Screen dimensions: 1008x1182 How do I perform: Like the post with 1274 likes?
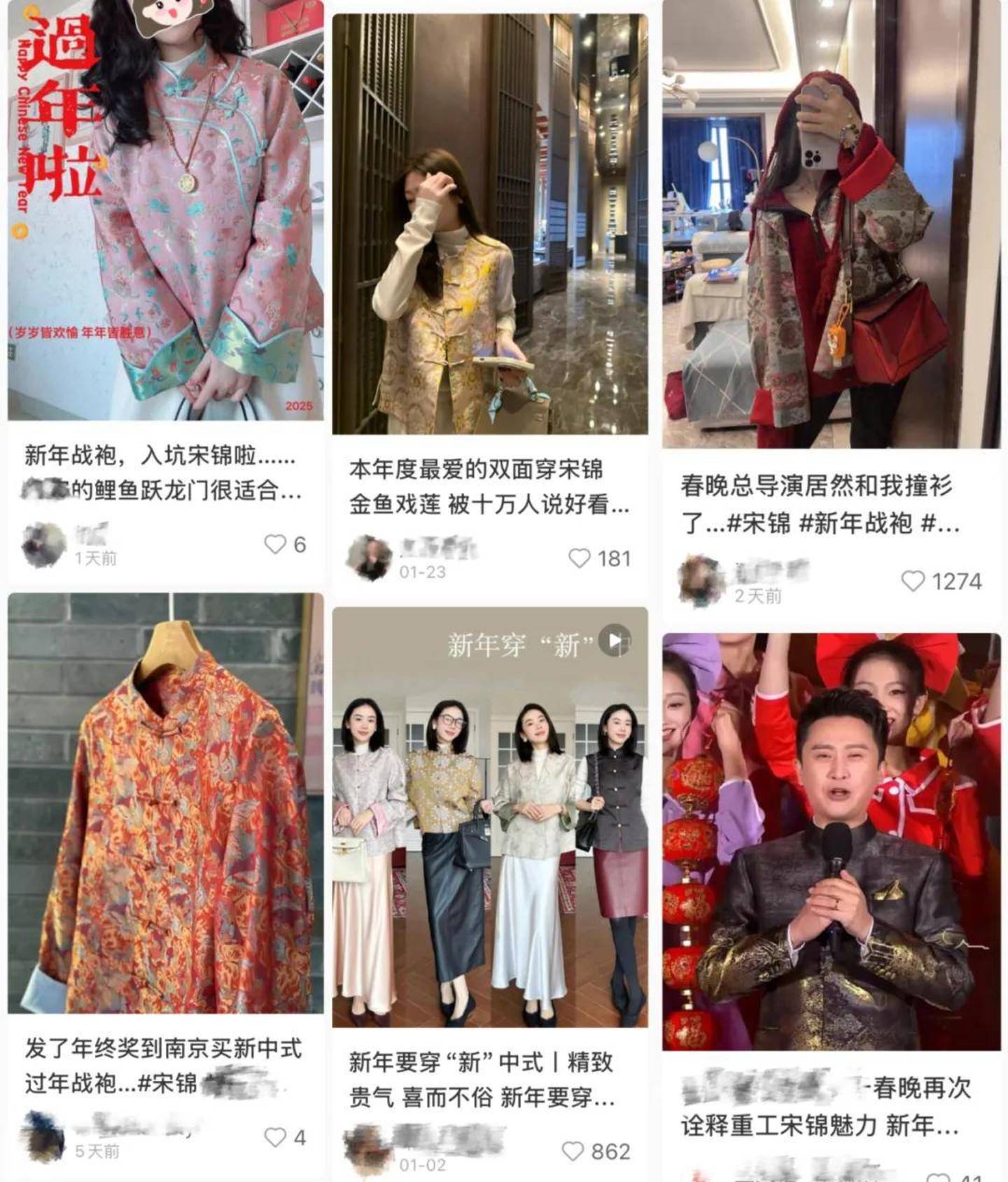tap(912, 581)
